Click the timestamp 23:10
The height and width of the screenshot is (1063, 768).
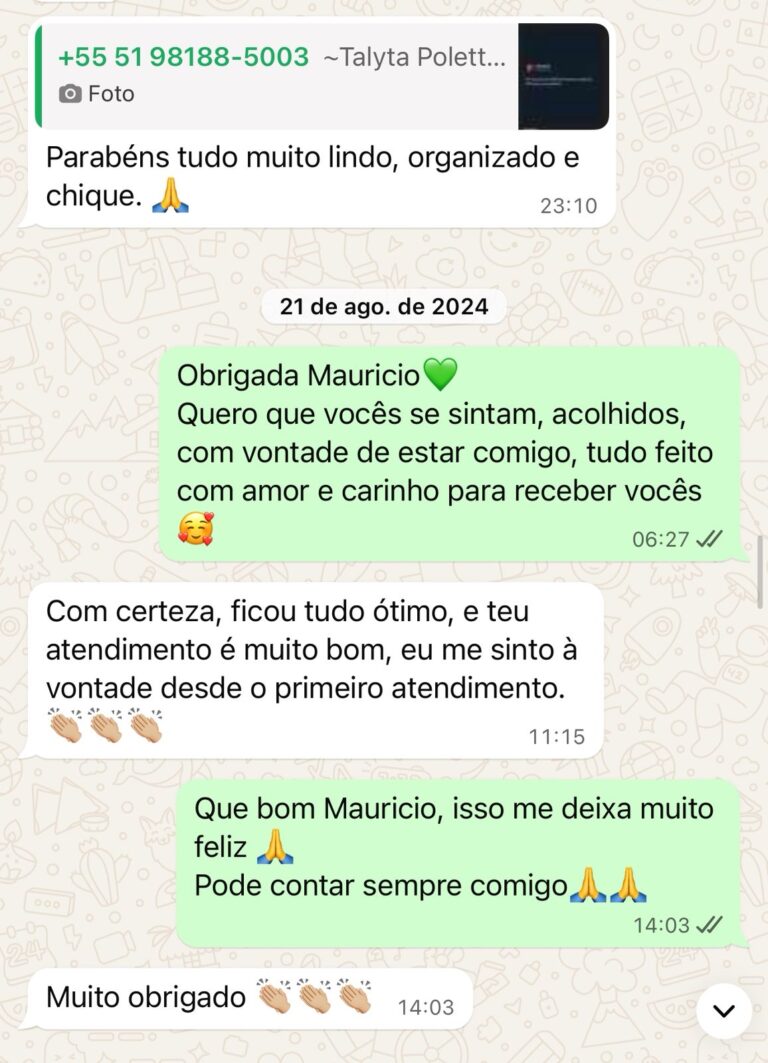pyautogui.click(x=567, y=204)
